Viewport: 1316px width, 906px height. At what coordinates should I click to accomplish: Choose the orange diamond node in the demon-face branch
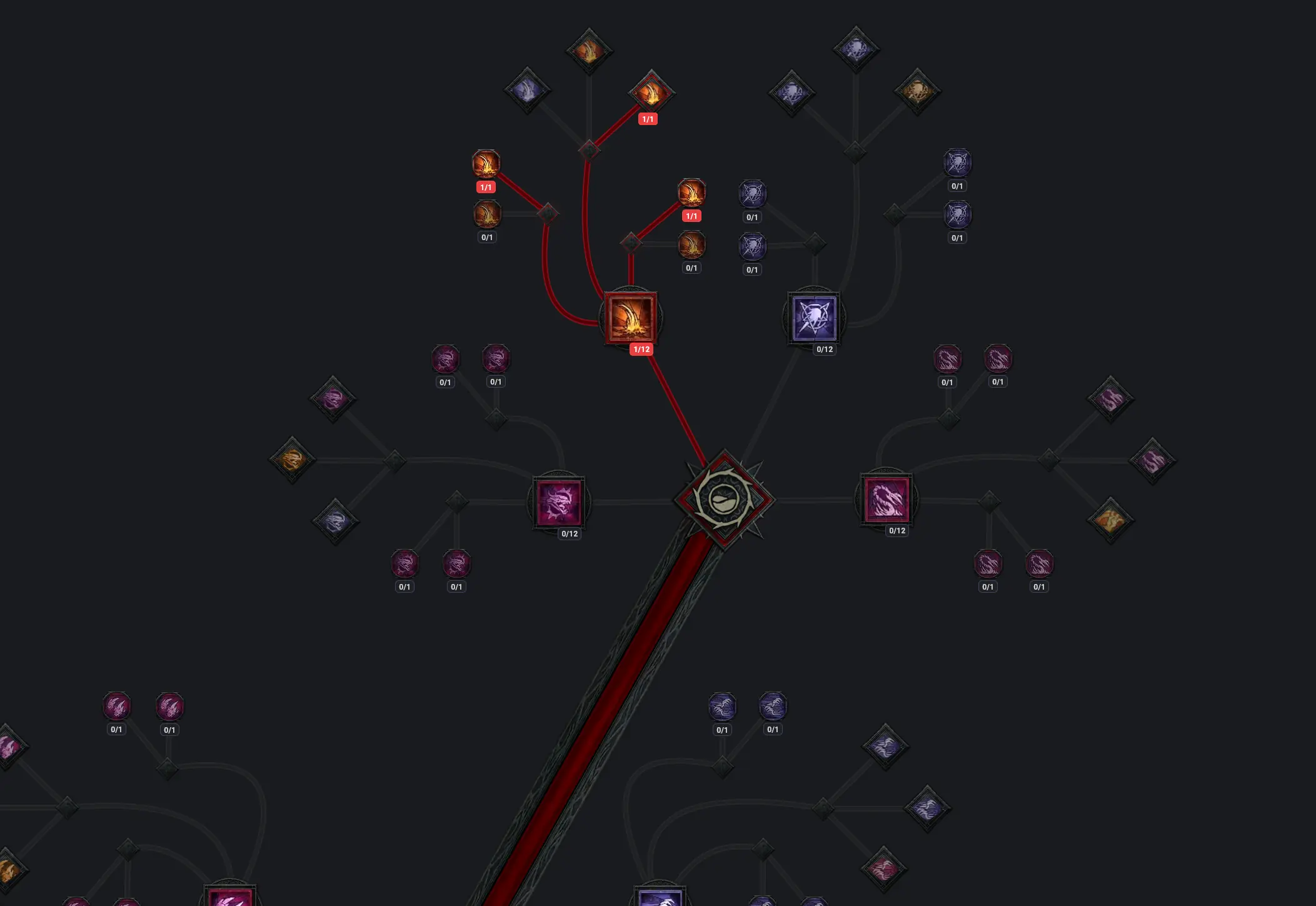click(x=292, y=460)
